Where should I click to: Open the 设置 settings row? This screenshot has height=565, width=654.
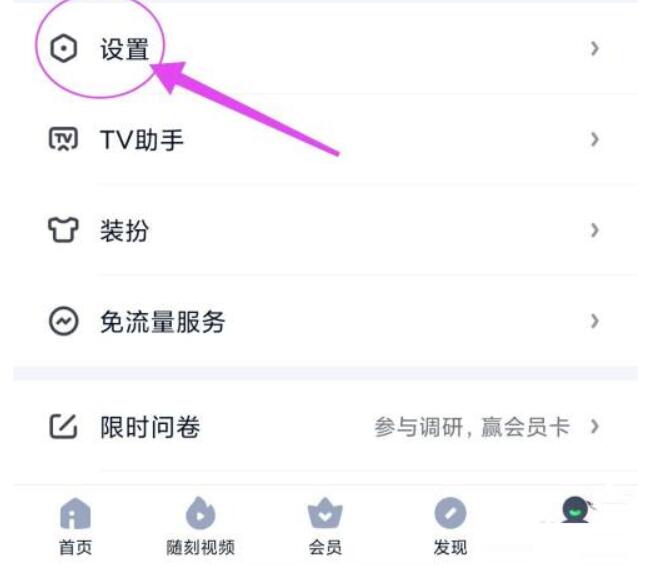pos(124,50)
